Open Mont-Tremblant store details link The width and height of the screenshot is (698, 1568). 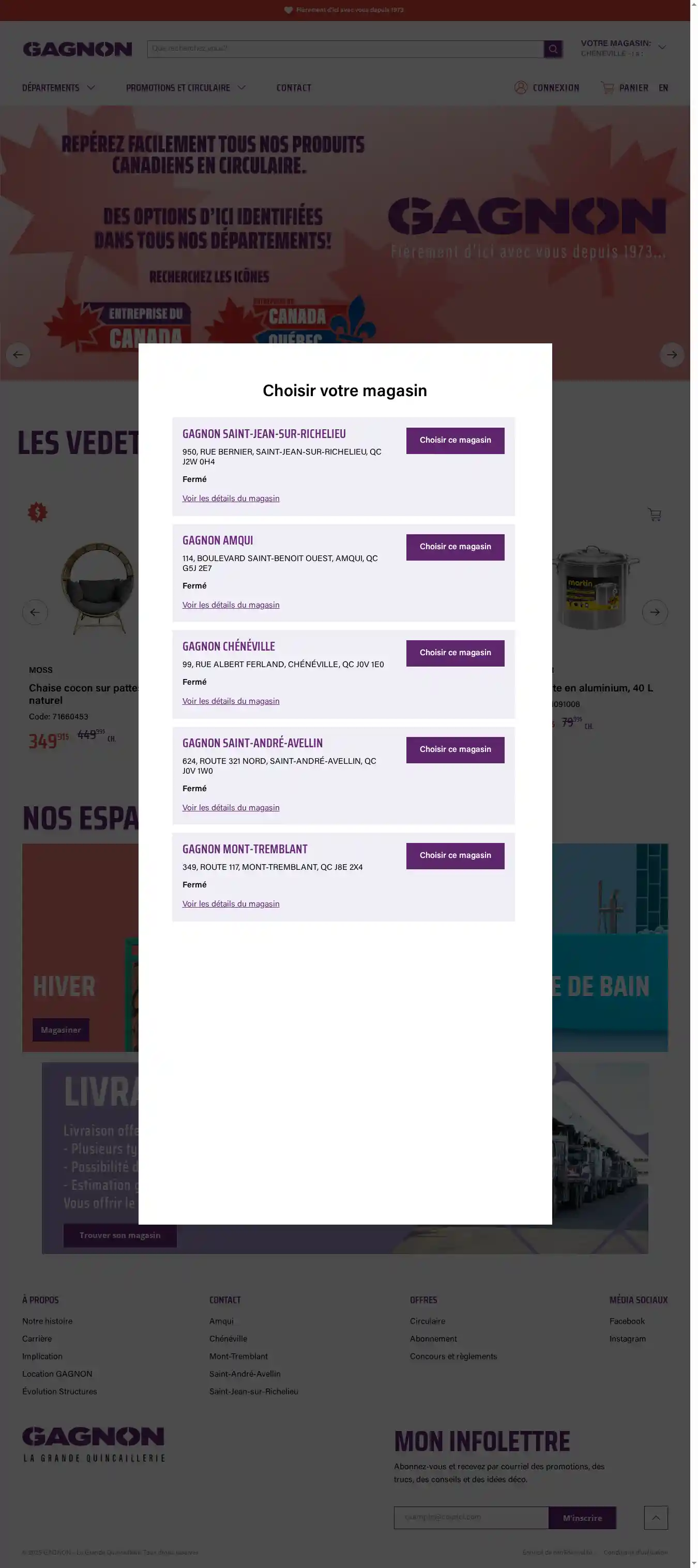[231, 904]
